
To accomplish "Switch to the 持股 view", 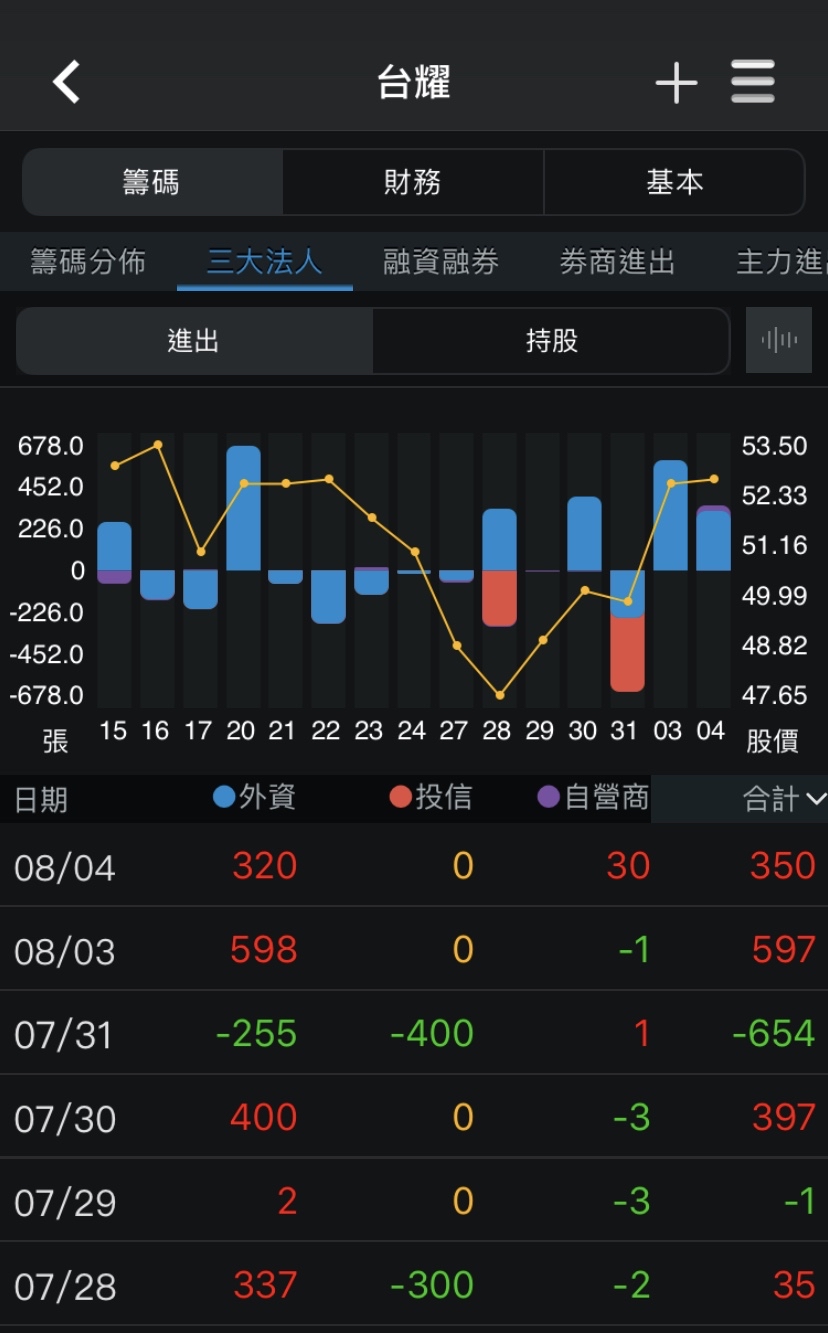I will pyautogui.click(x=552, y=341).
